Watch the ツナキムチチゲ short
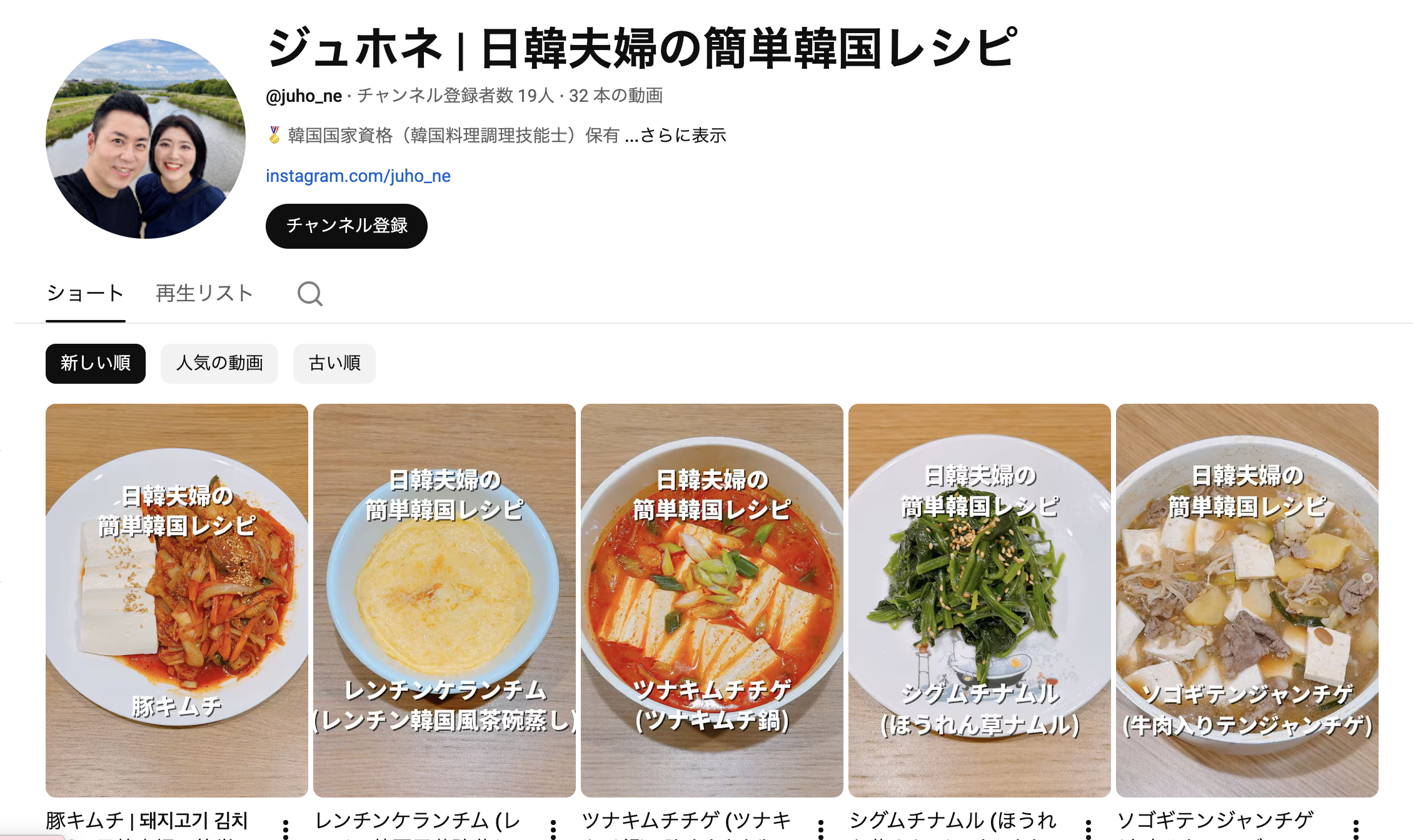This screenshot has width=1413, height=840. click(x=712, y=600)
